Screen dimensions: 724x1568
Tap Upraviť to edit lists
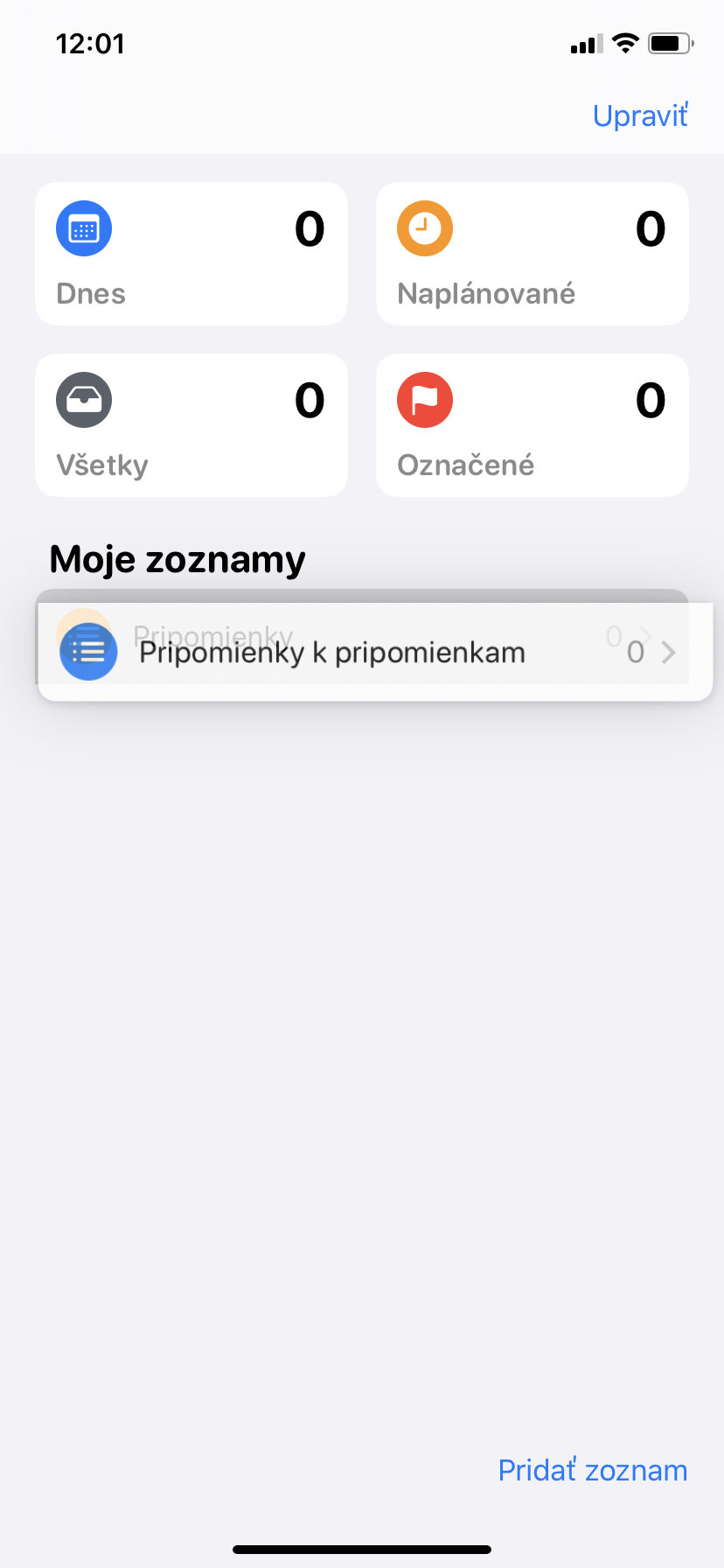coord(640,115)
